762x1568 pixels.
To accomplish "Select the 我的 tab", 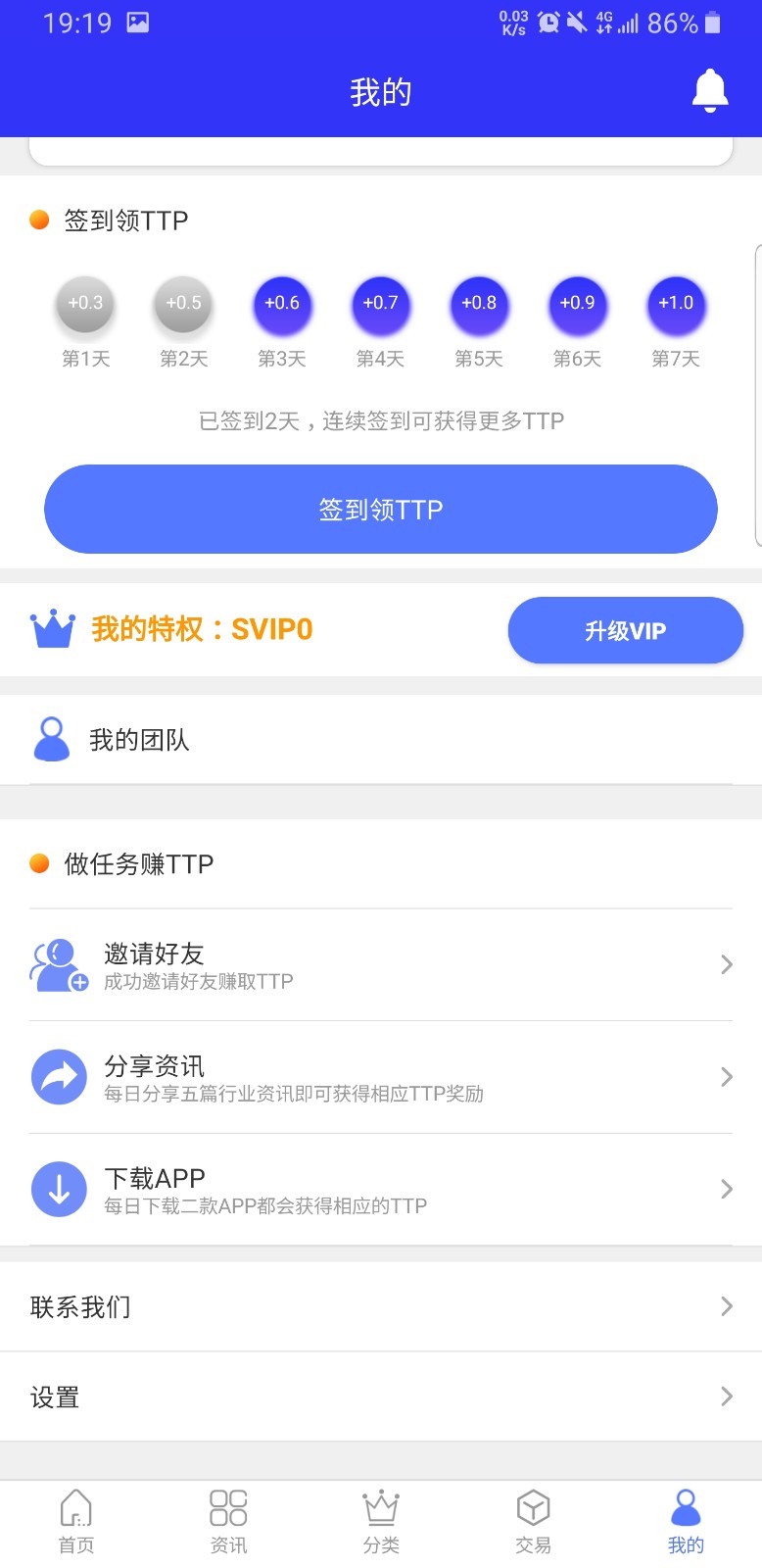I will 686,1522.
